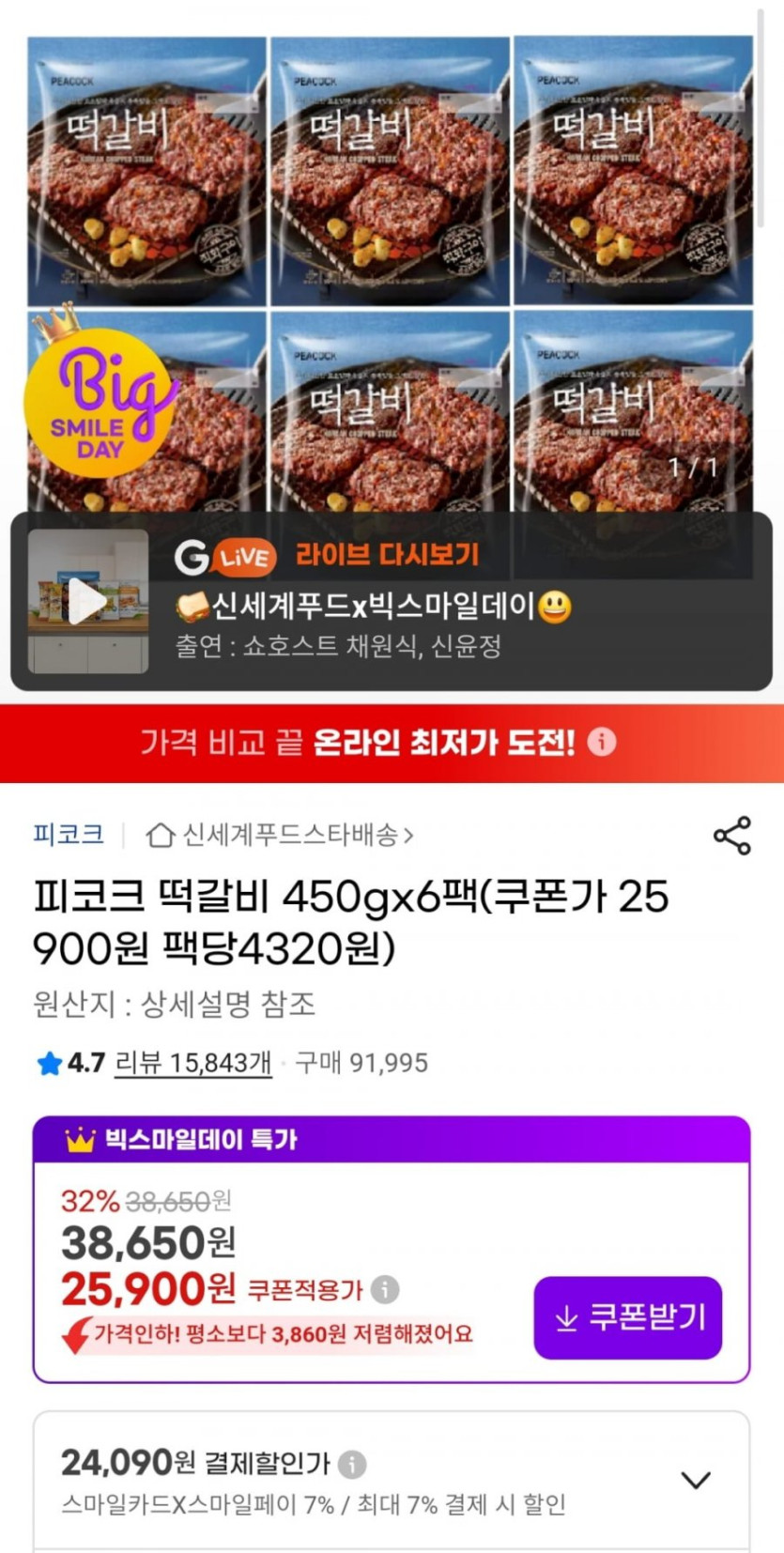Show info about 결제할인가
The height and width of the screenshot is (1553, 784).
tap(352, 1463)
